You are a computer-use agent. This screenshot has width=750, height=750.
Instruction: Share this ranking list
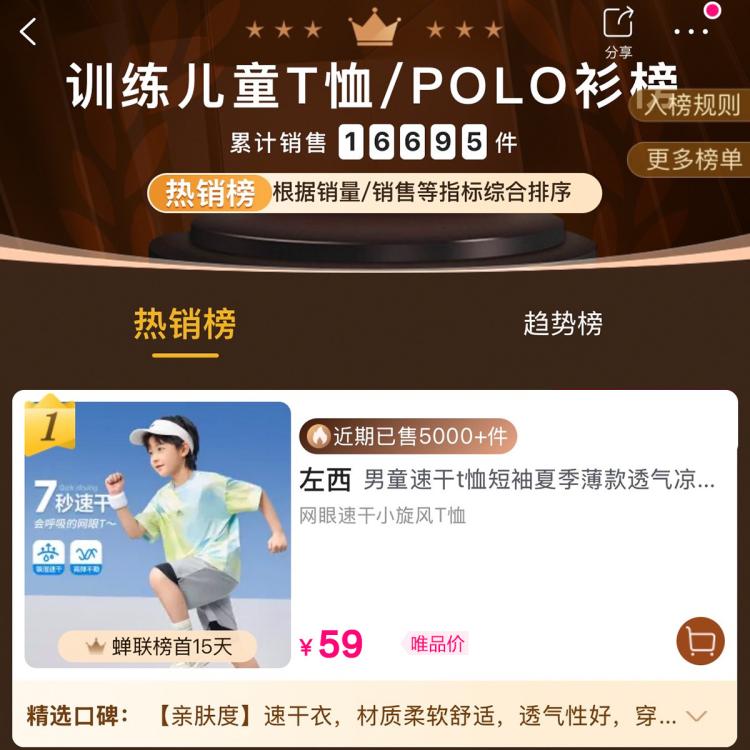point(618,30)
